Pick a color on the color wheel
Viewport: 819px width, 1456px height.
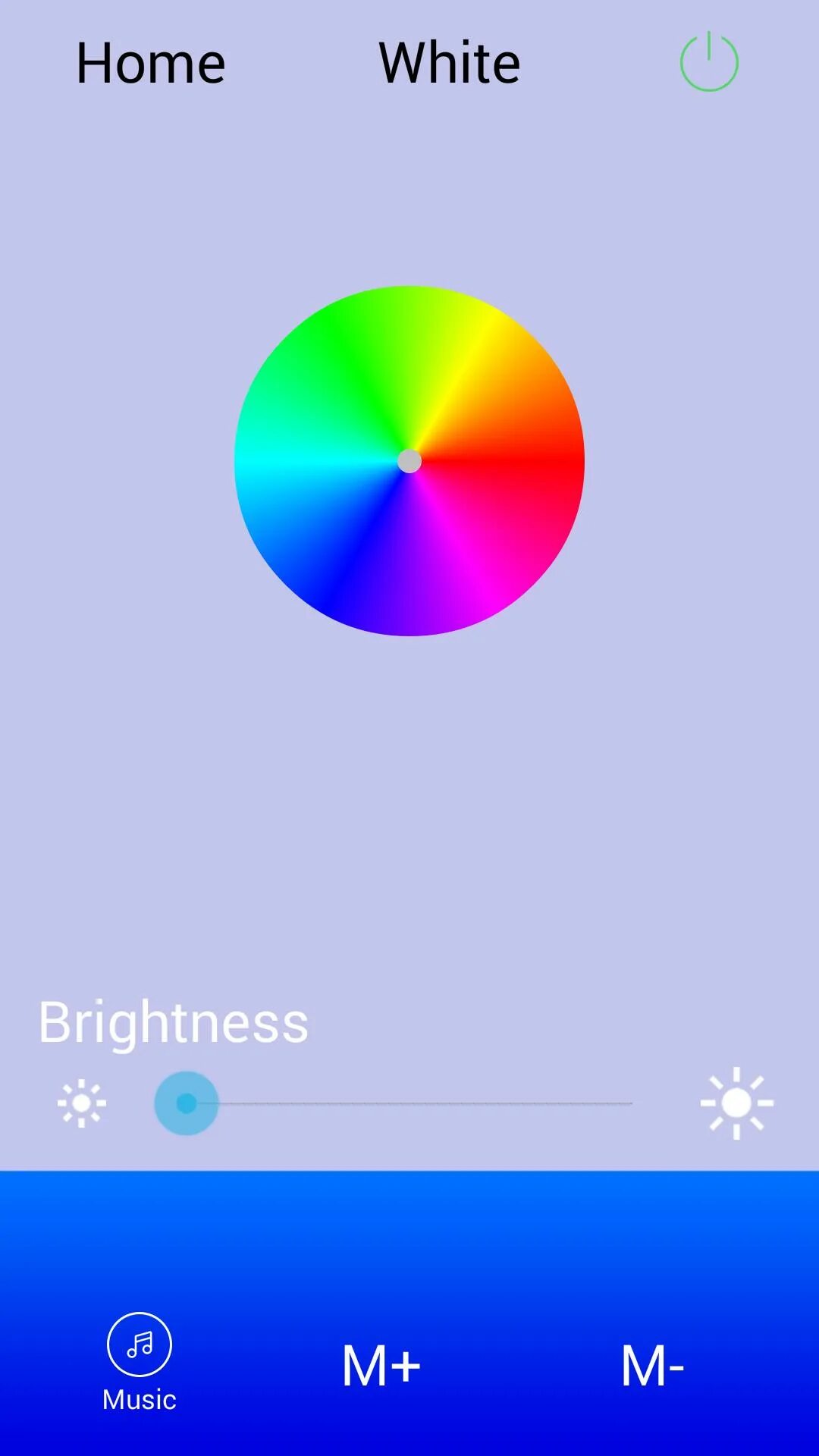pyautogui.click(x=409, y=460)
